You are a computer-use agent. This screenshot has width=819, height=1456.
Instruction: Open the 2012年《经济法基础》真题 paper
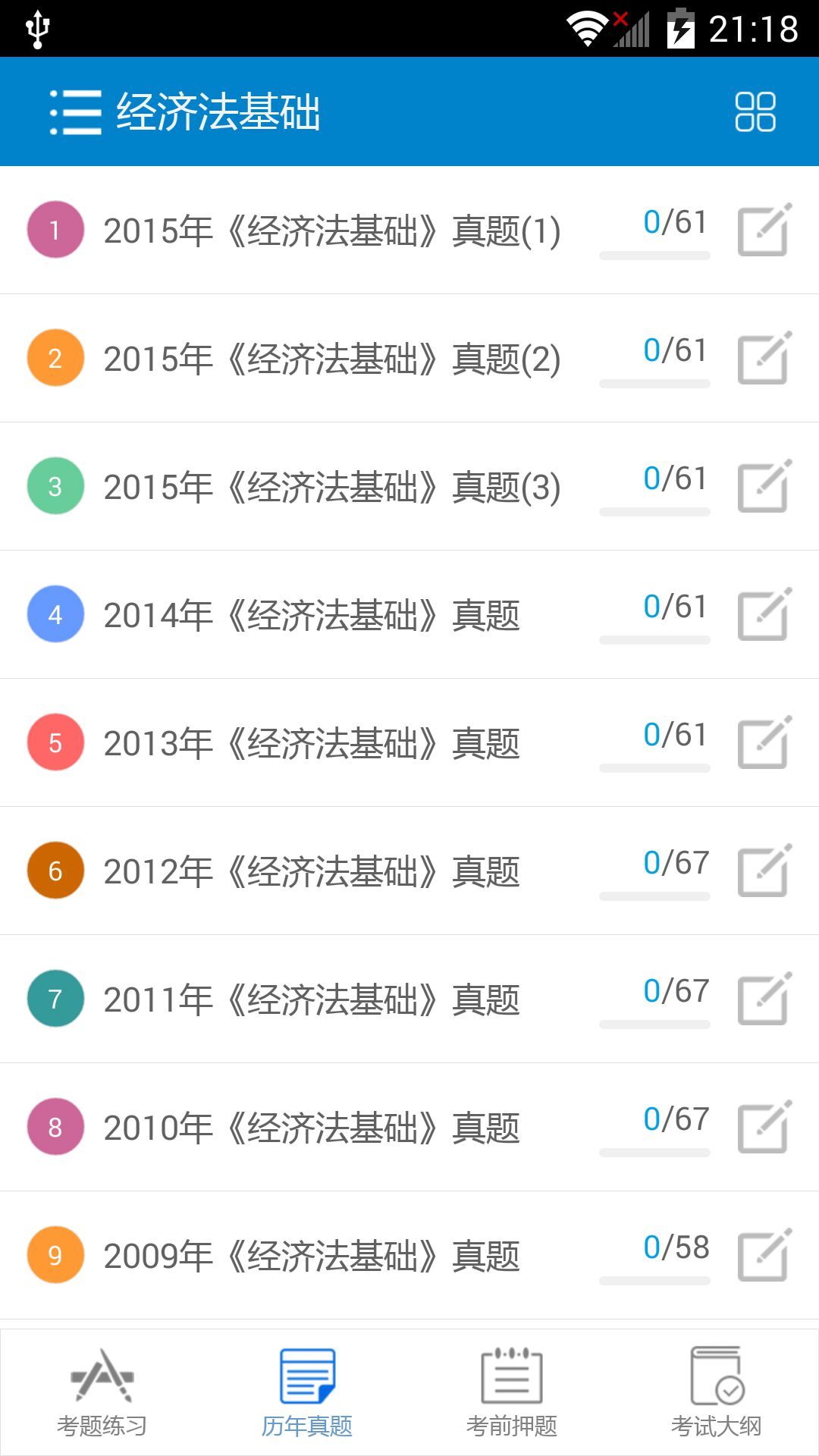[x=312, y=871]
